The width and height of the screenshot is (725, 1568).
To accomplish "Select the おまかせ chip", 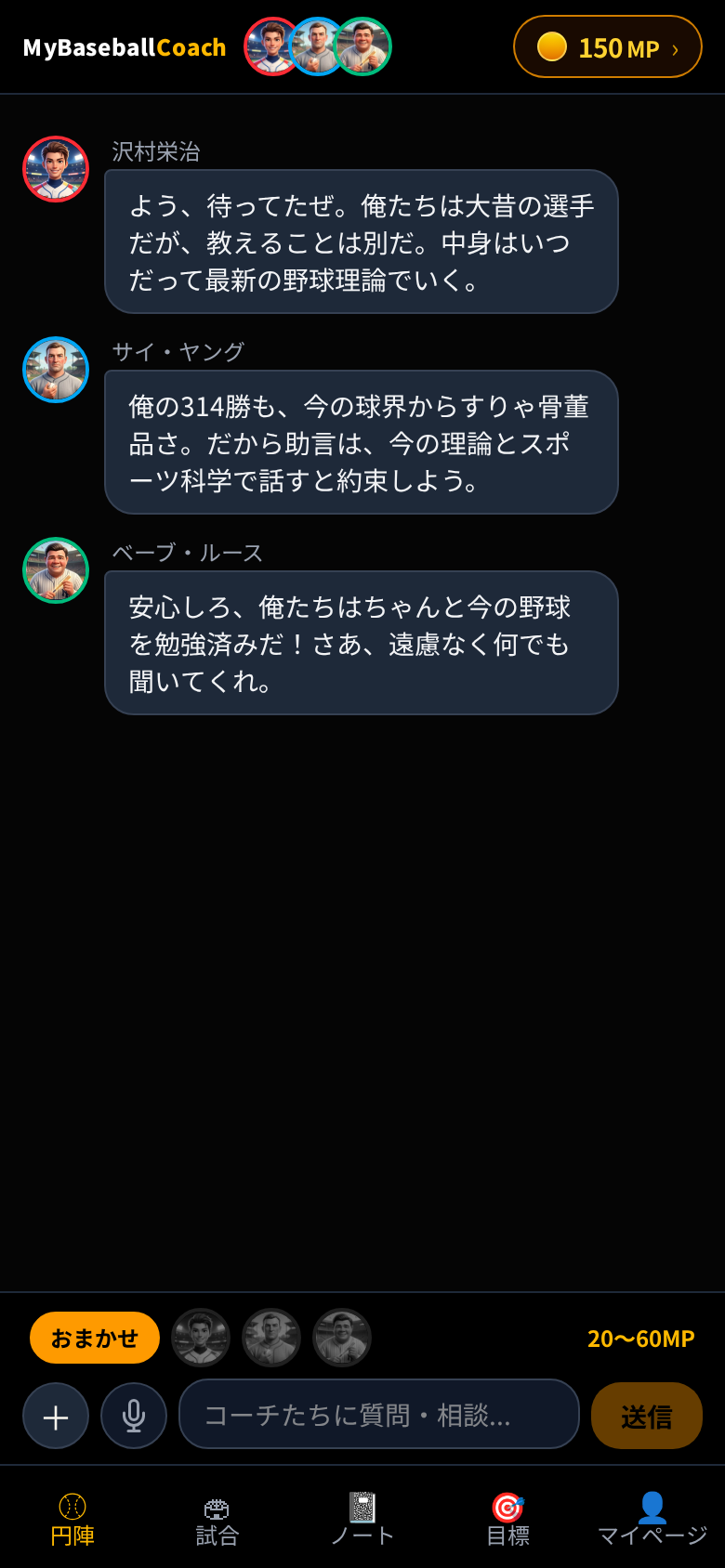I will [95, 1338].
